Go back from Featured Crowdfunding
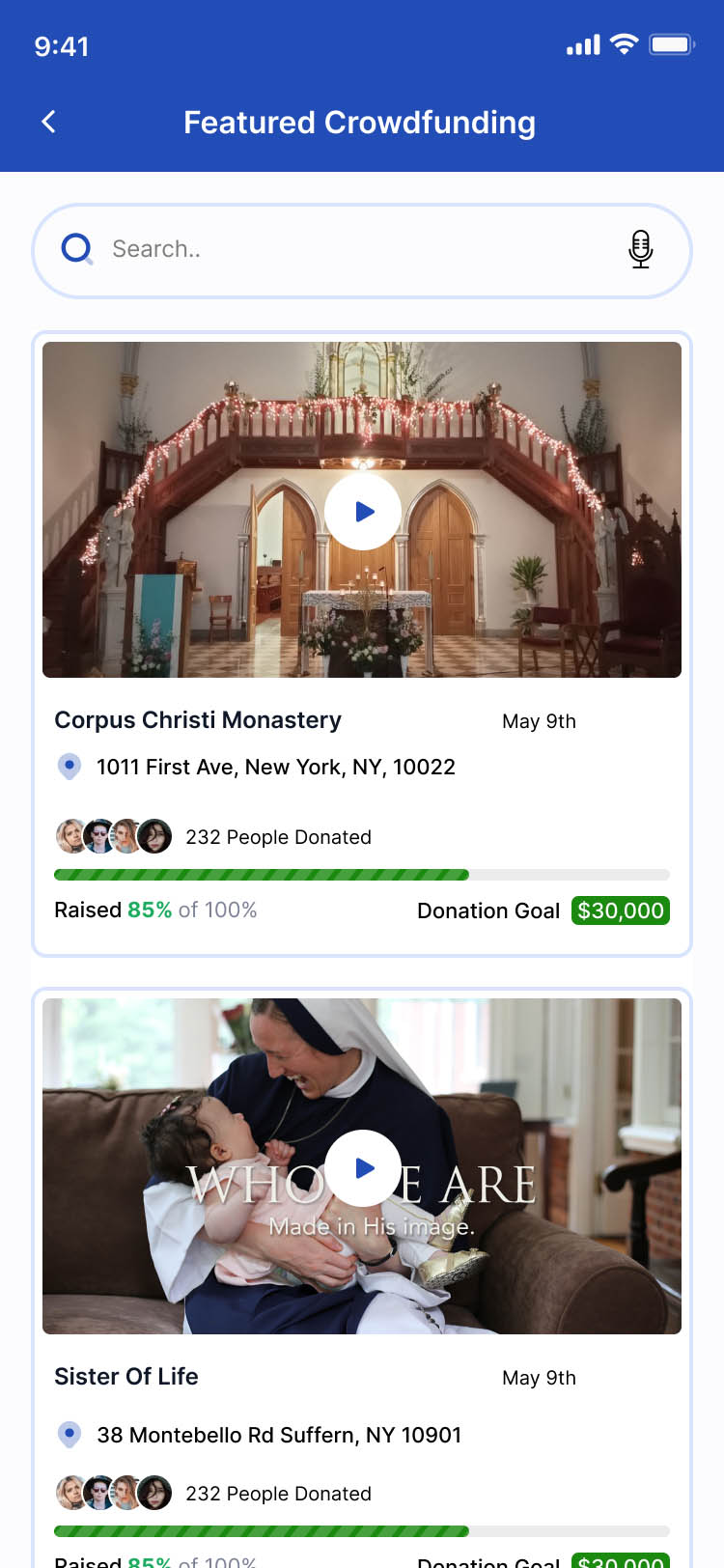 (49, 122)
